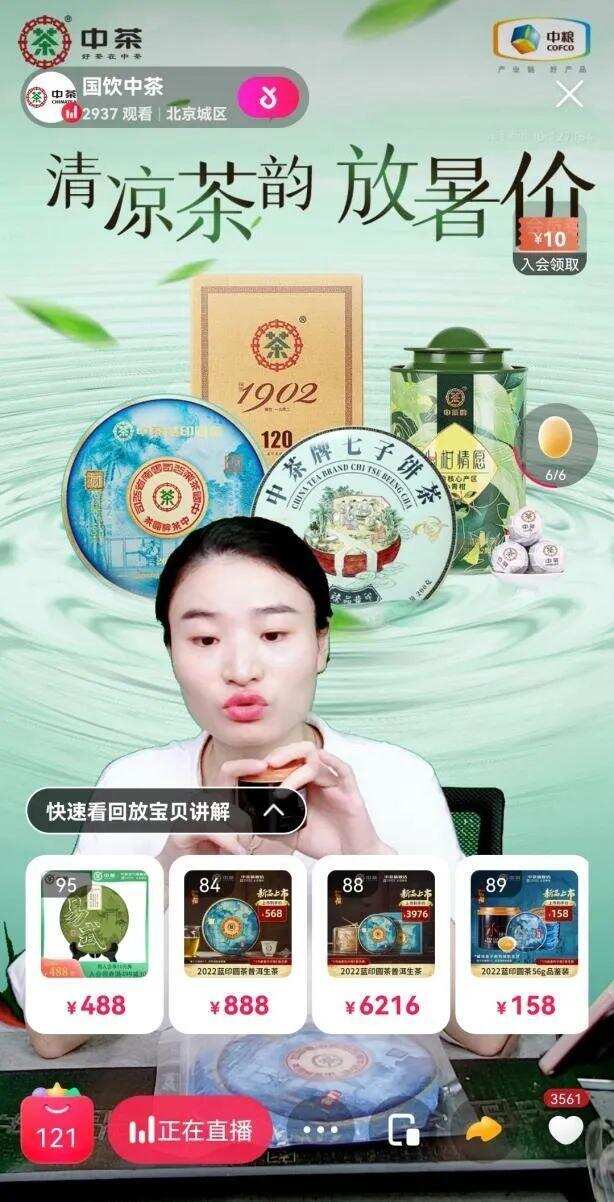The image size is (614, 1202).
Task: Share this livestream
Action: (x=483, y=1131)
